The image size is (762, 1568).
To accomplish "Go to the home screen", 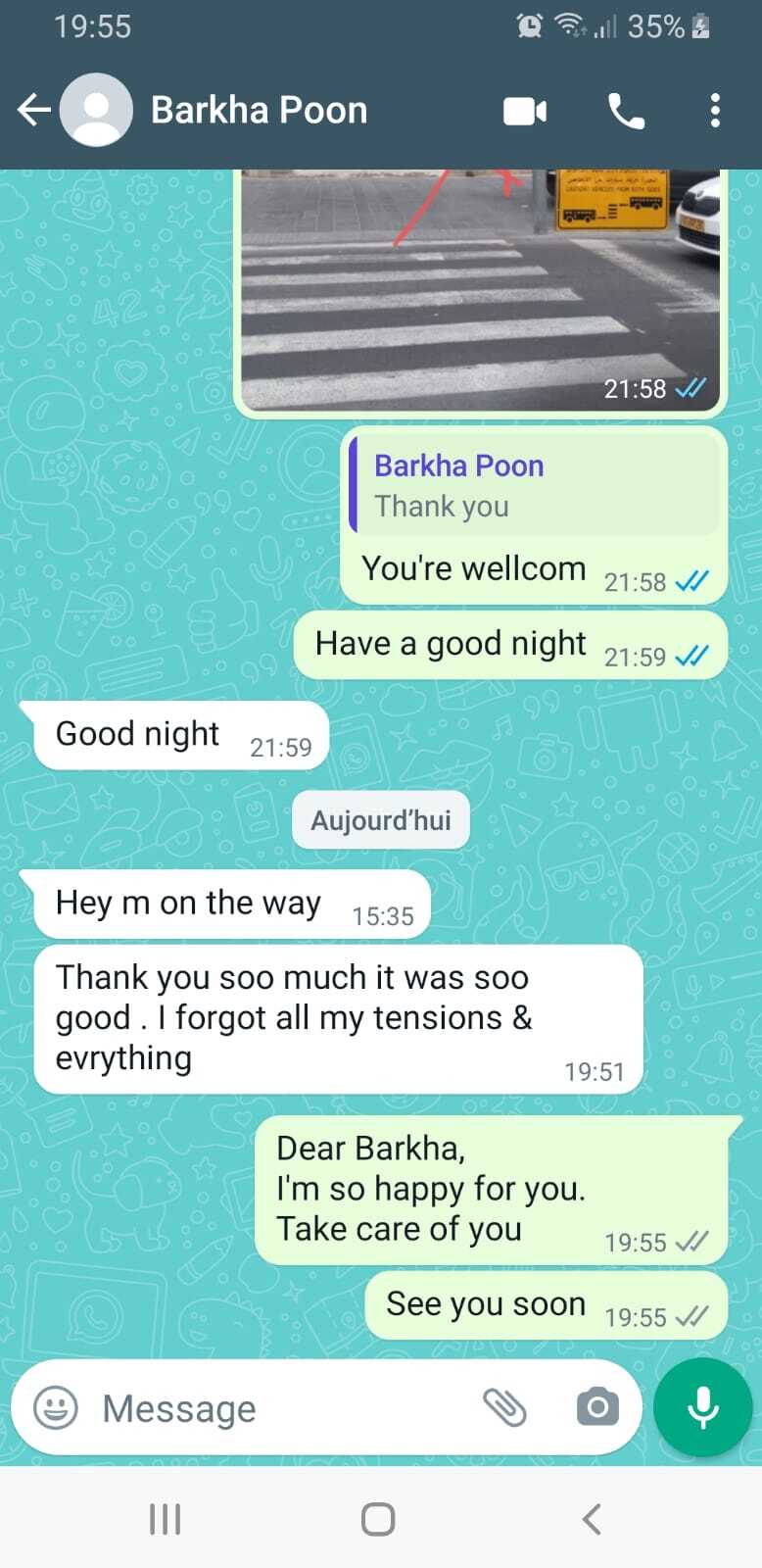I will (x=378, y=1520).
